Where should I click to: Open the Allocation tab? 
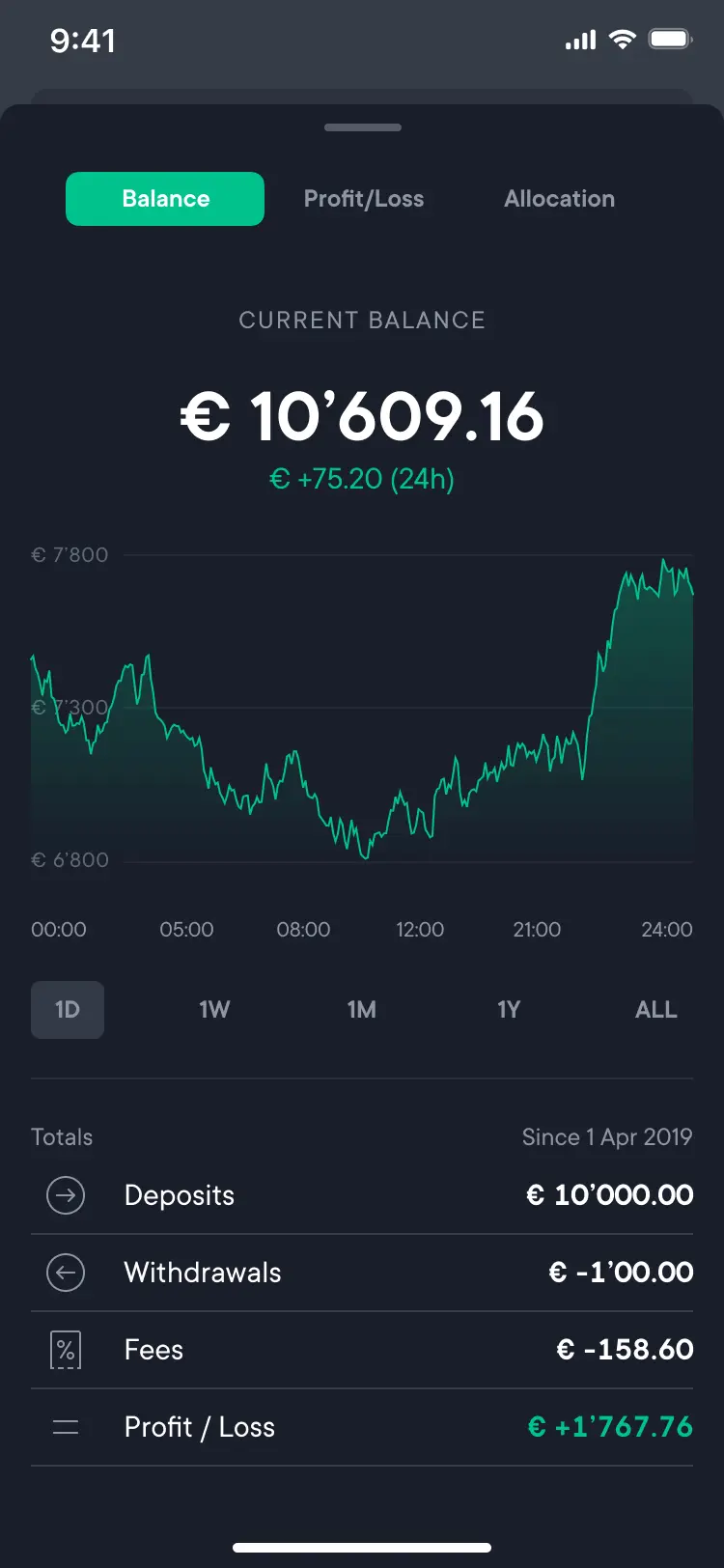pyautogui.click(x=559, y=199)
